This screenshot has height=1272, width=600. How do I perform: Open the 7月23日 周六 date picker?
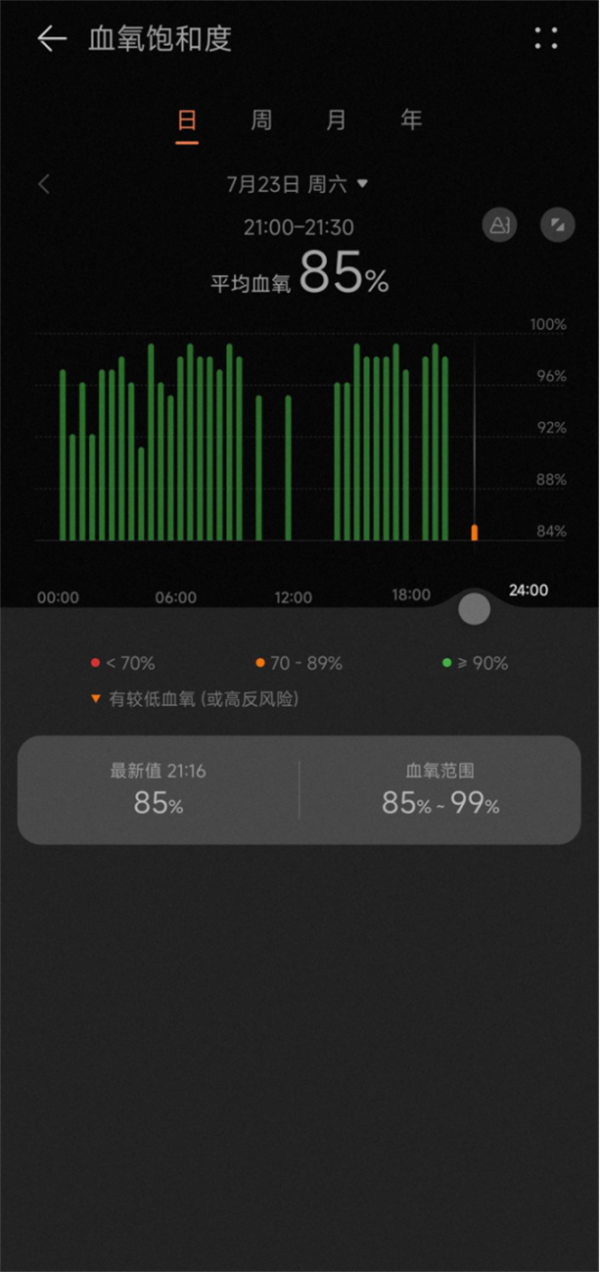[297, 184]
